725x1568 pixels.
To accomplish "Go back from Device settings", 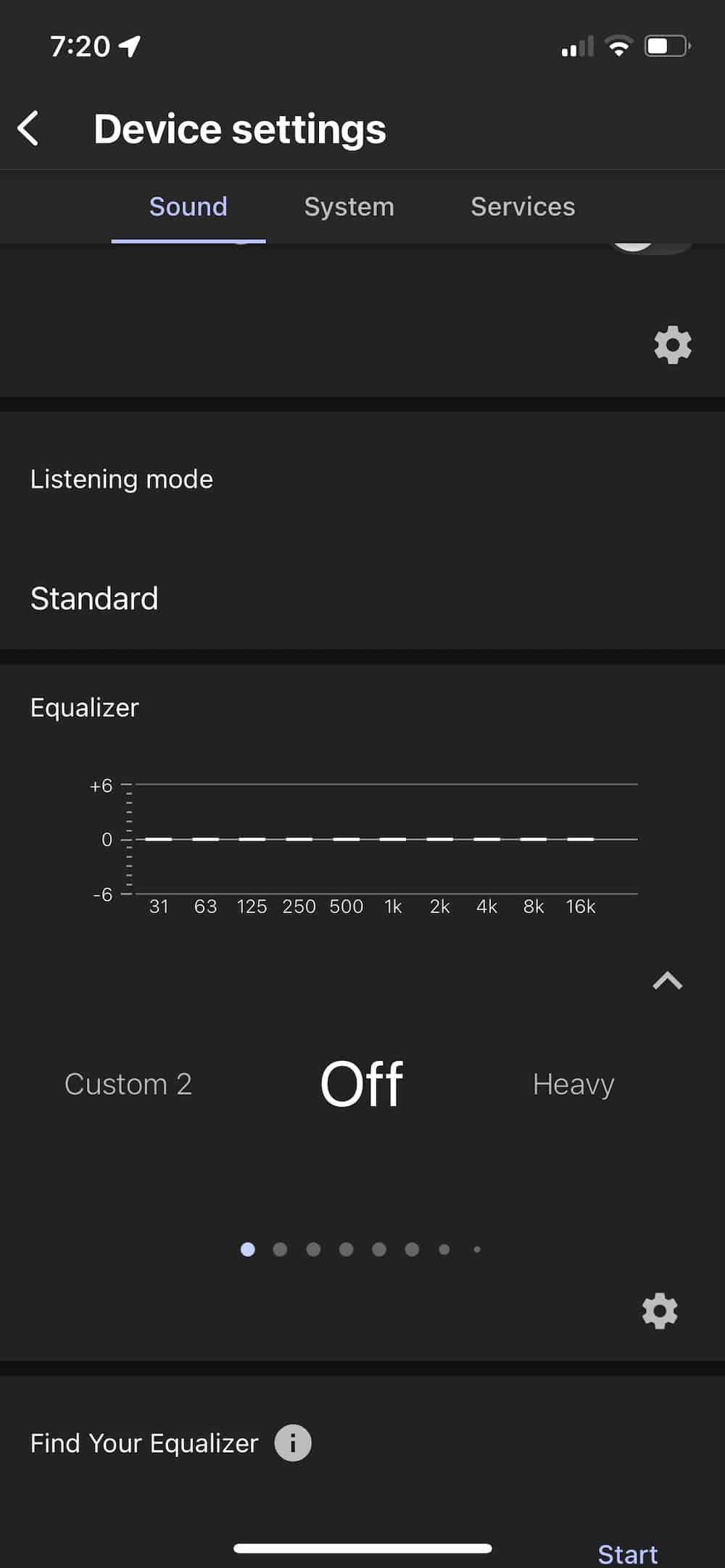I will 28,129.
